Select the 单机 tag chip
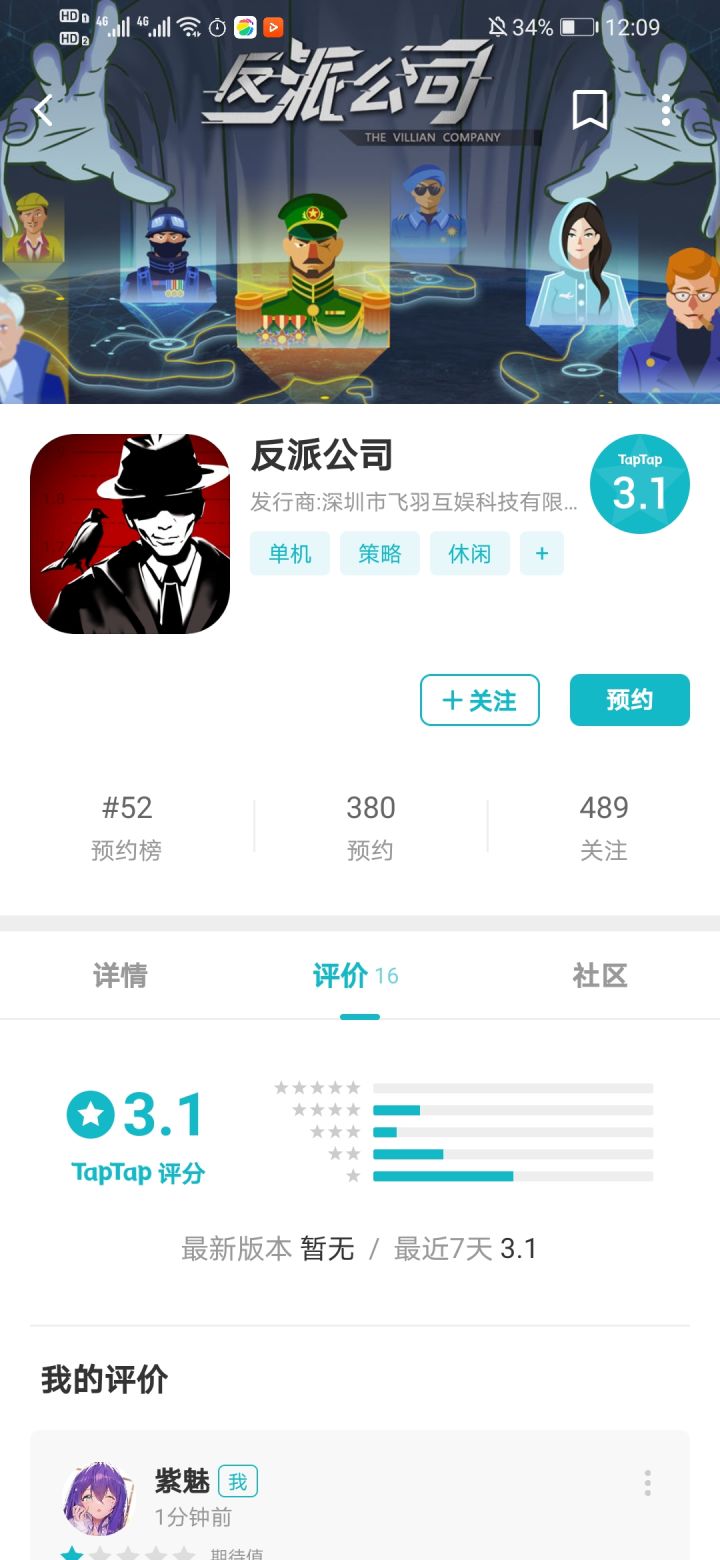The image size is (720, 1560). point(290,553)
